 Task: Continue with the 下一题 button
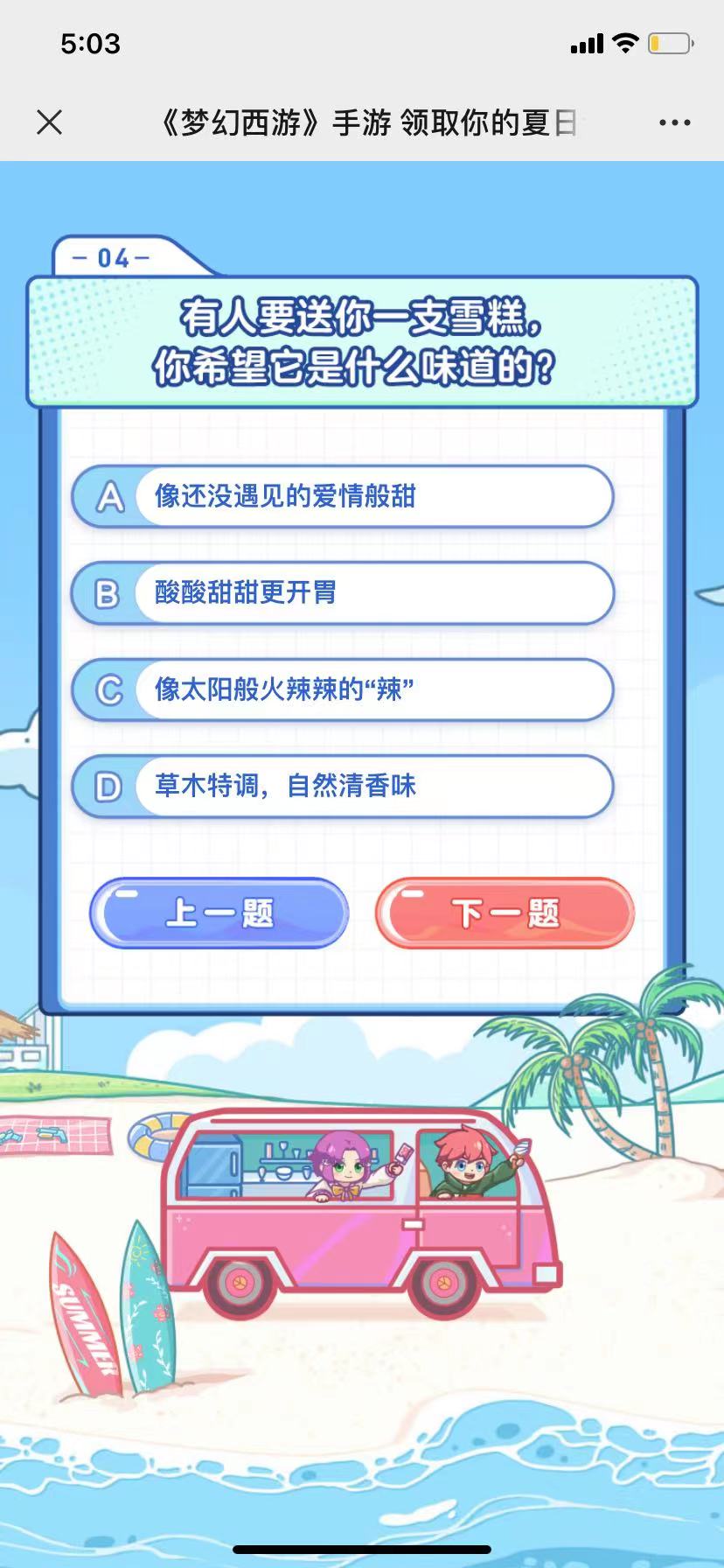point(505,913)
